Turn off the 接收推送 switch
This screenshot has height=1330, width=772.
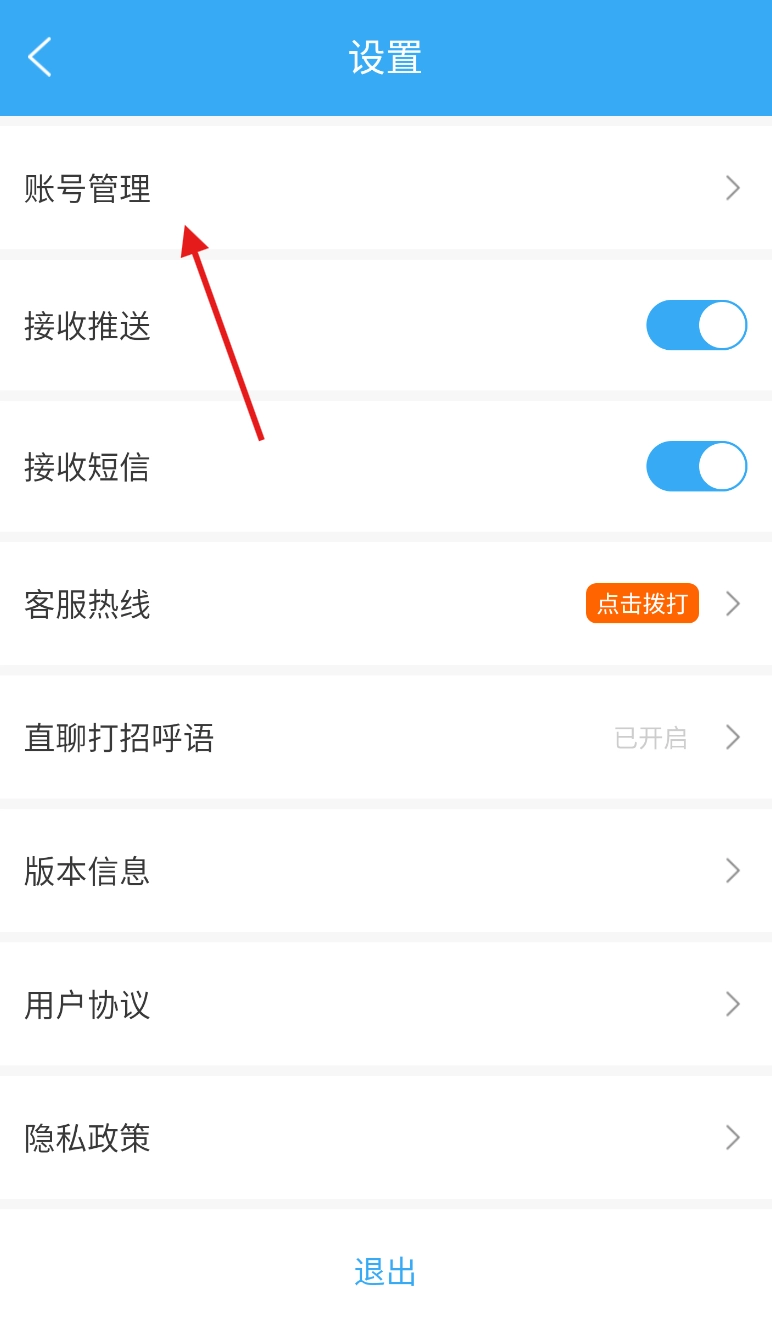pos(696,325)
